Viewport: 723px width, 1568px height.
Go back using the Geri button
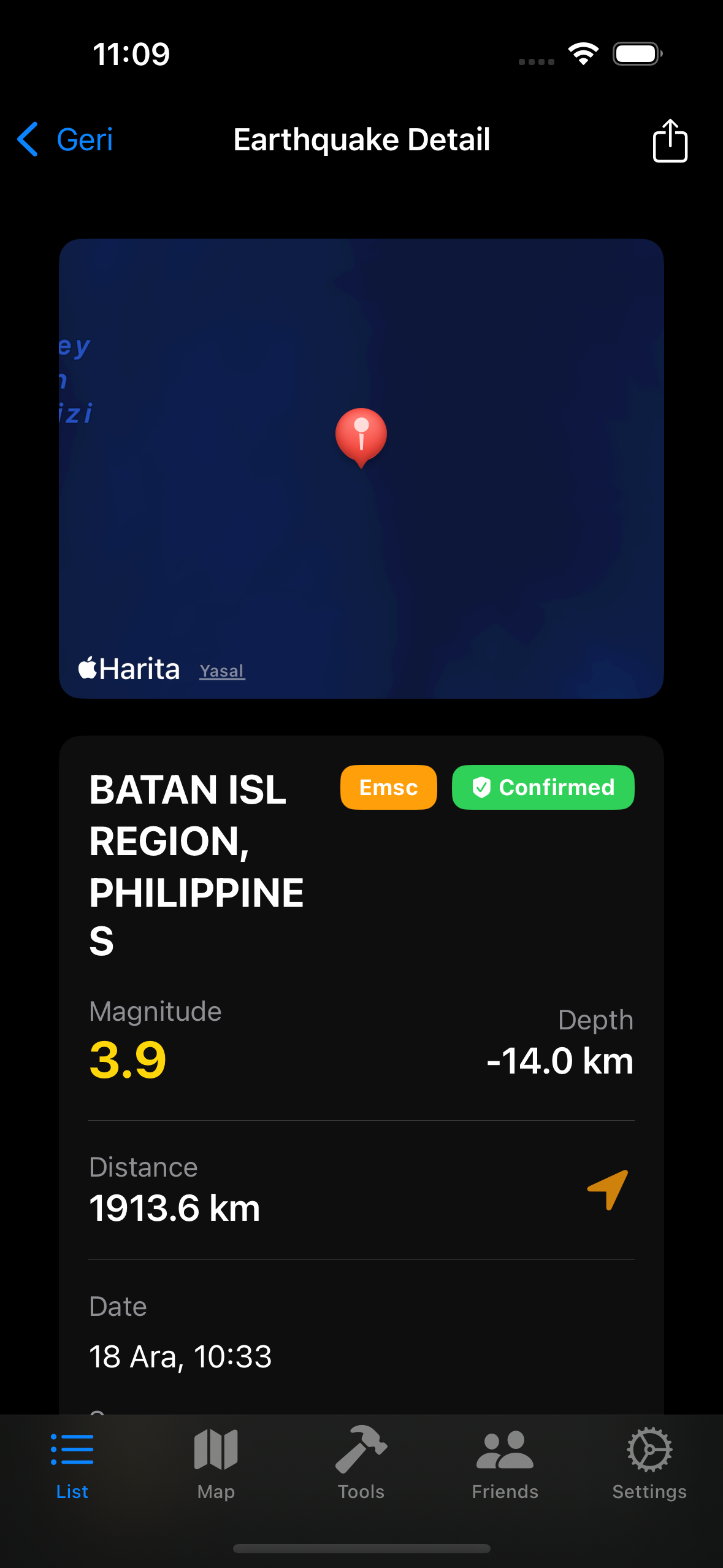click(65, 140)
